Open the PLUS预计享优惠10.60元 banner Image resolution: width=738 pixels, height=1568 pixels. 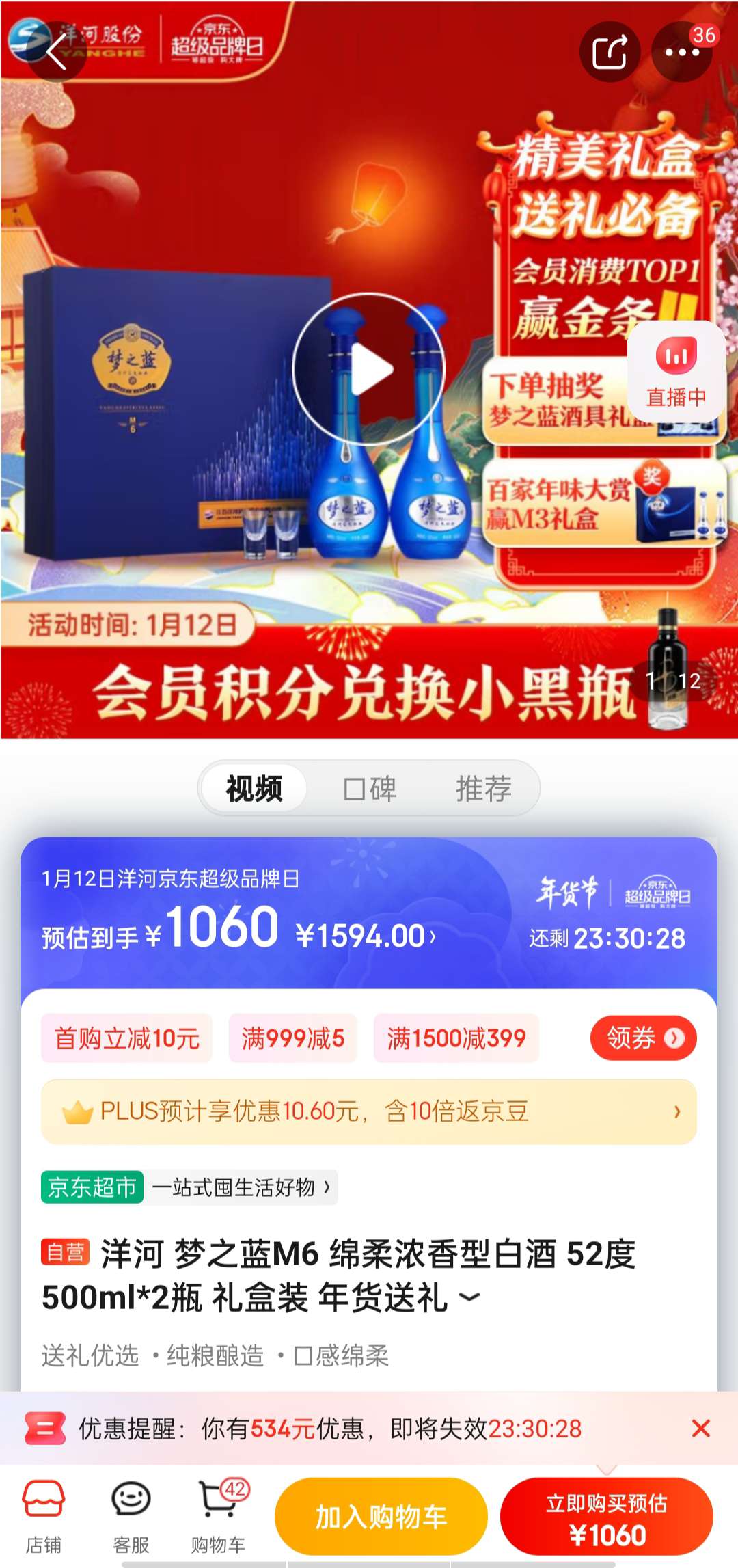[369, 1111]
